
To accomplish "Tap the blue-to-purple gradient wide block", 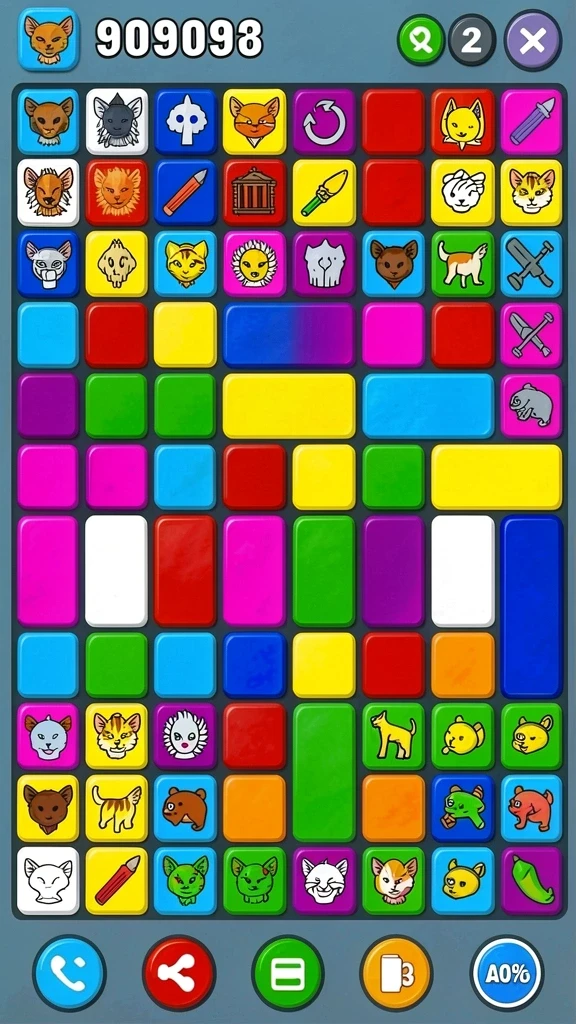I will pos(289,334).
